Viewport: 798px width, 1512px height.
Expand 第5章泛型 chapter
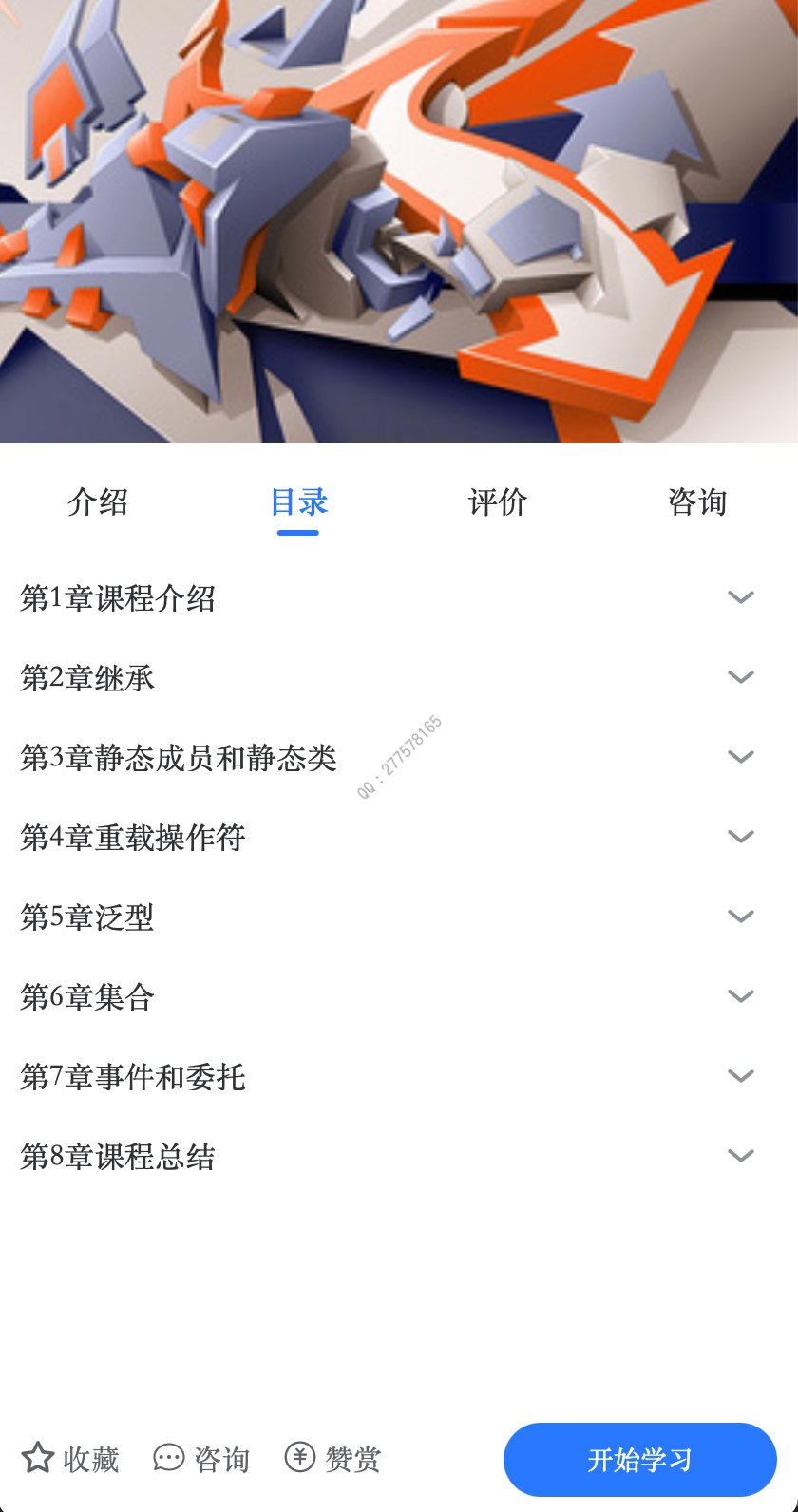740,917
